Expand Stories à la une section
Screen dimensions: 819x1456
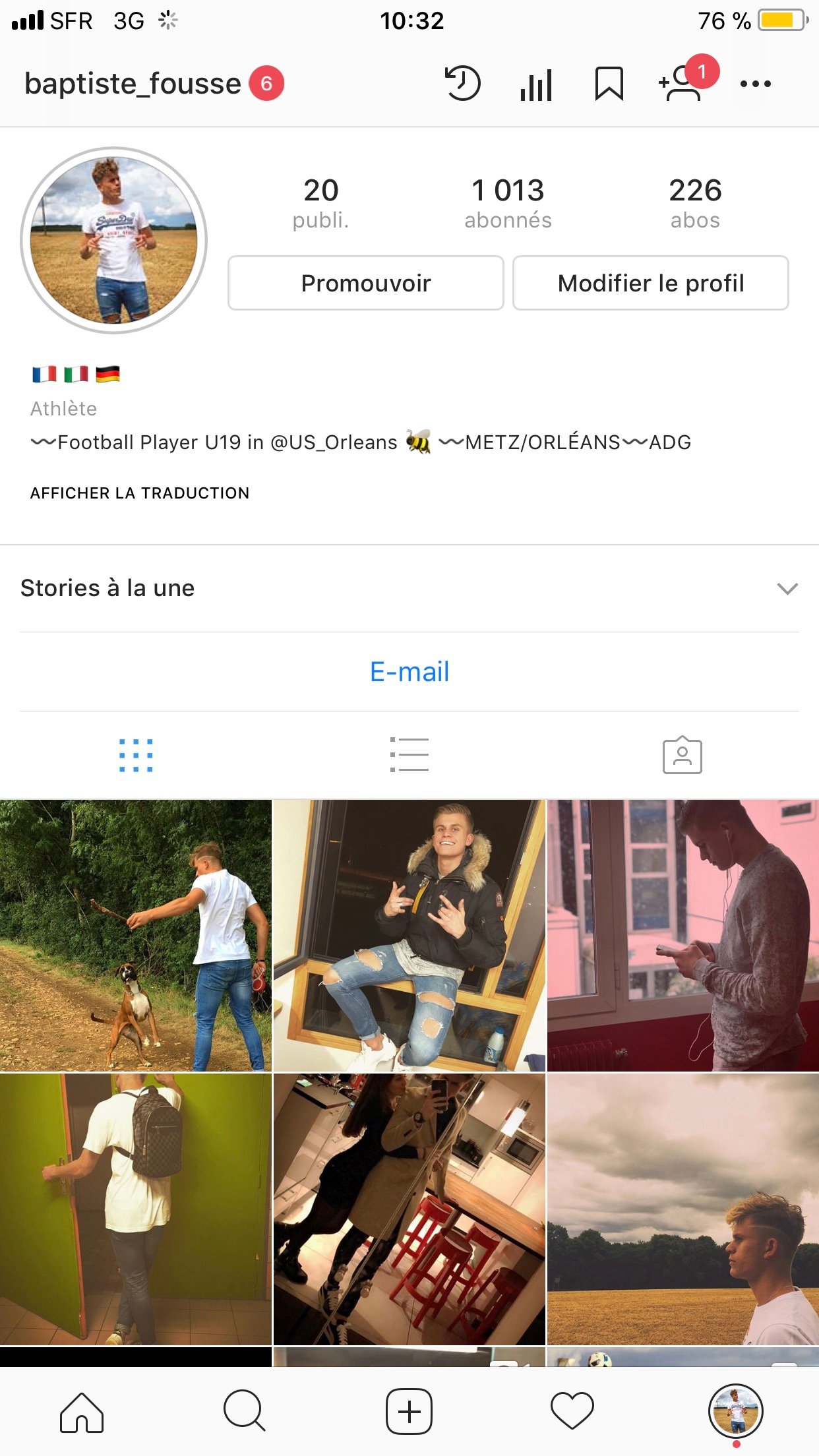(787, 588)
